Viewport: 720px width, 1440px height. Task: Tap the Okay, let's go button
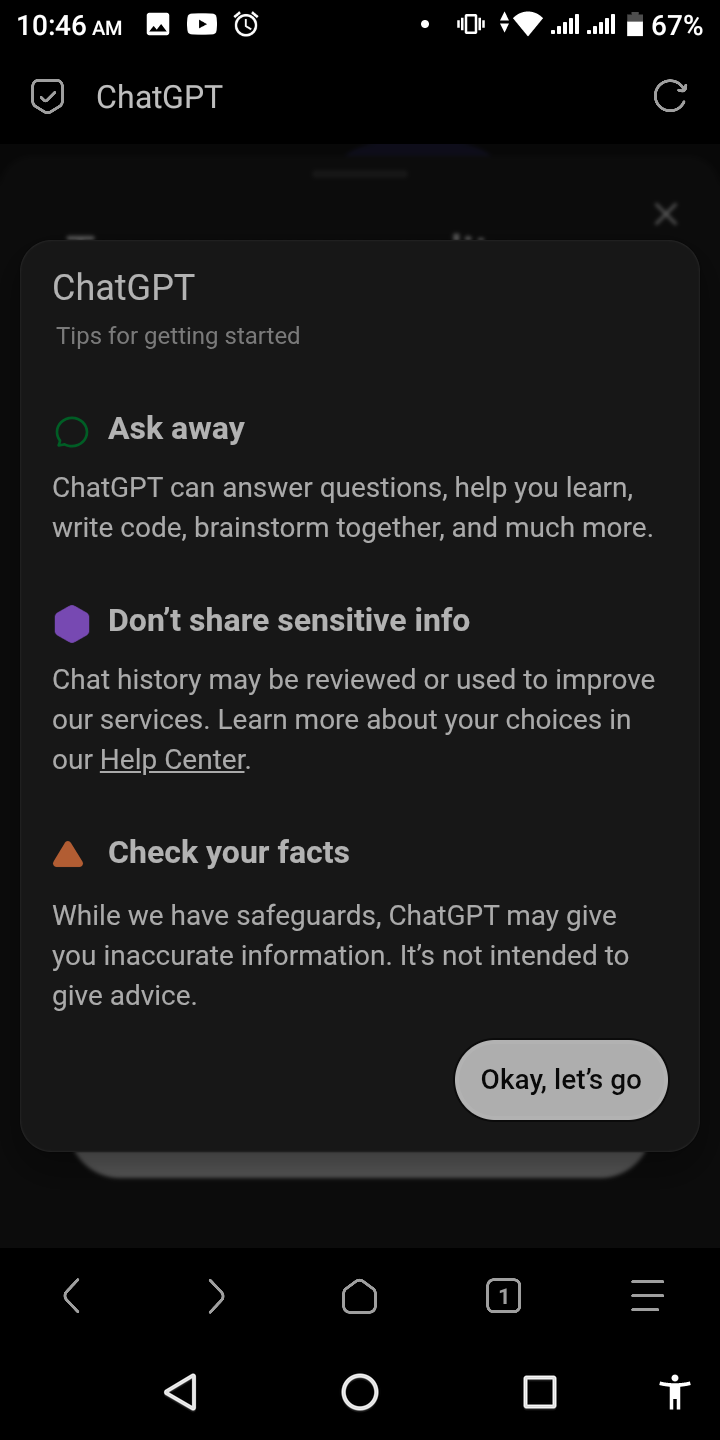coord(561,1080)
